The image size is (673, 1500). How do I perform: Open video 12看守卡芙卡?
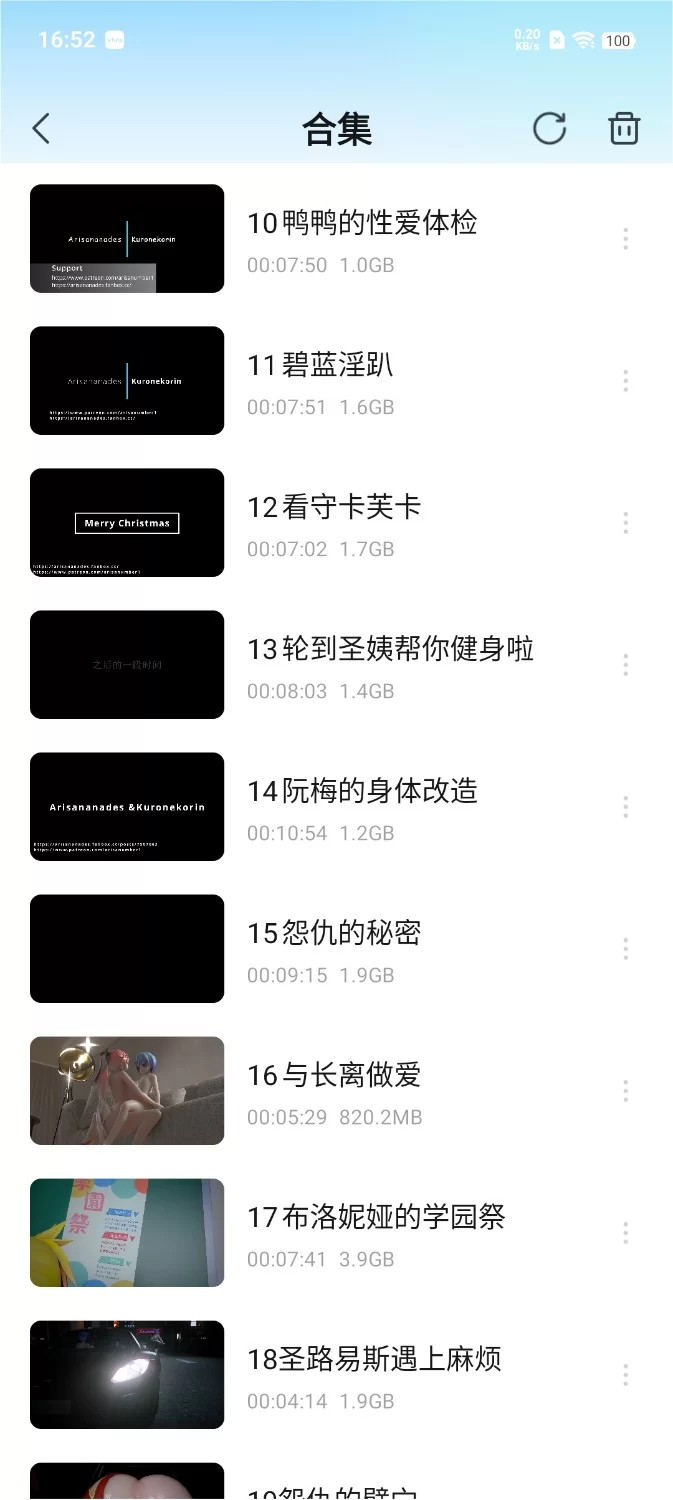click(334, 508)
